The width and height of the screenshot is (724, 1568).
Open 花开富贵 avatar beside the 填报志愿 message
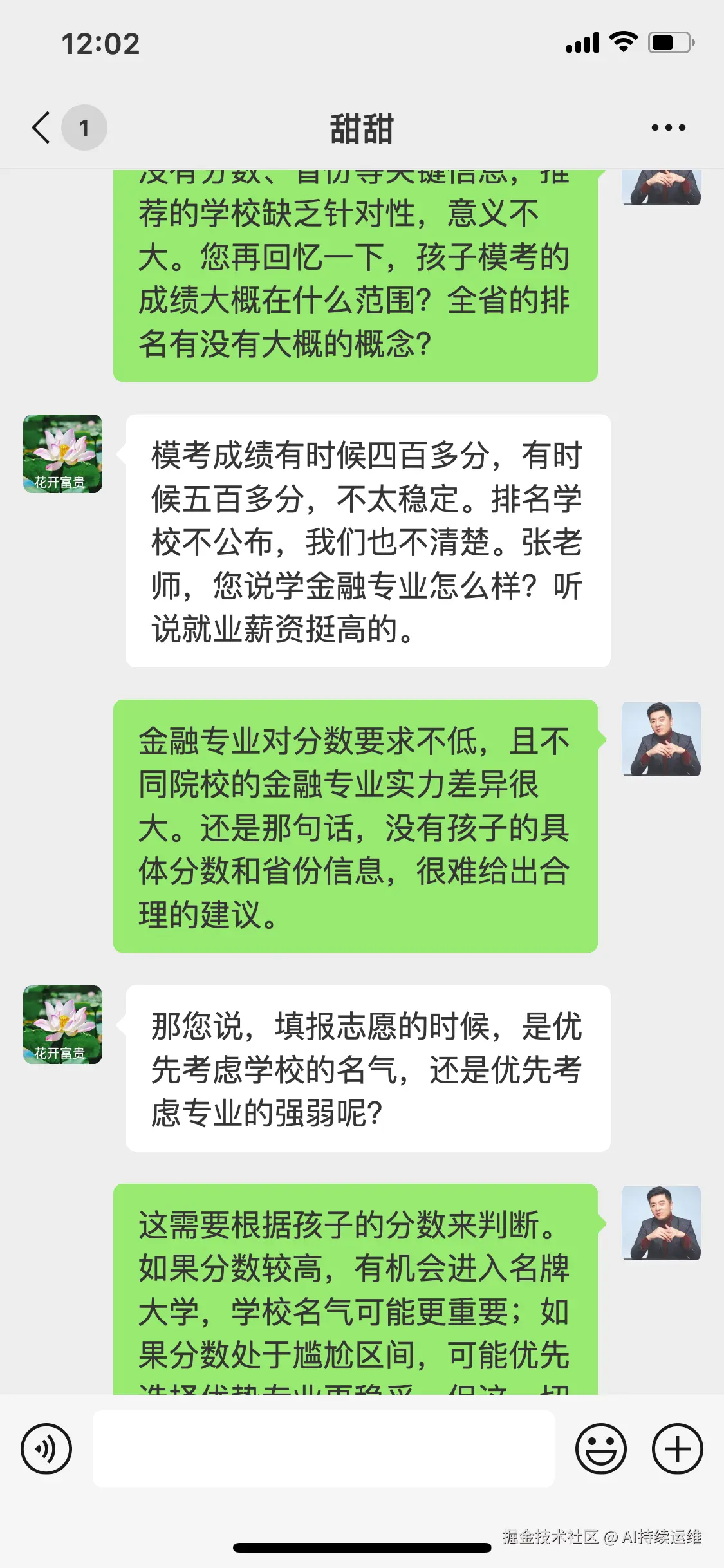(62, 1025)
